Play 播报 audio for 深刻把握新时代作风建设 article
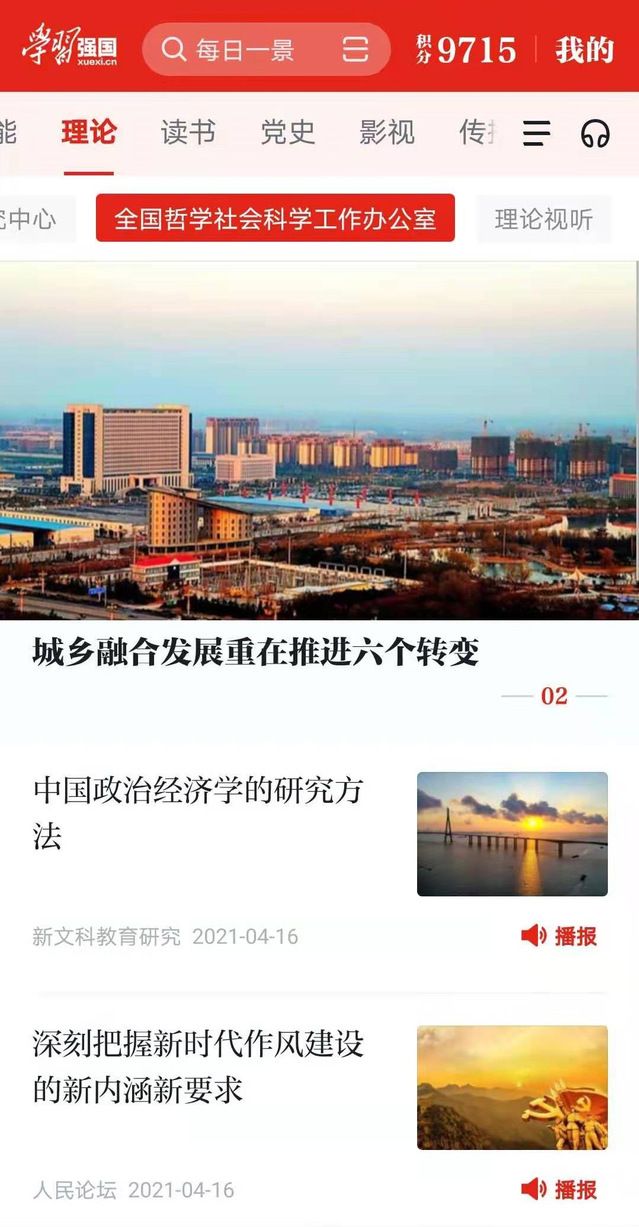The width and height of the screenshot is (639, 1227). [560, 1190]
